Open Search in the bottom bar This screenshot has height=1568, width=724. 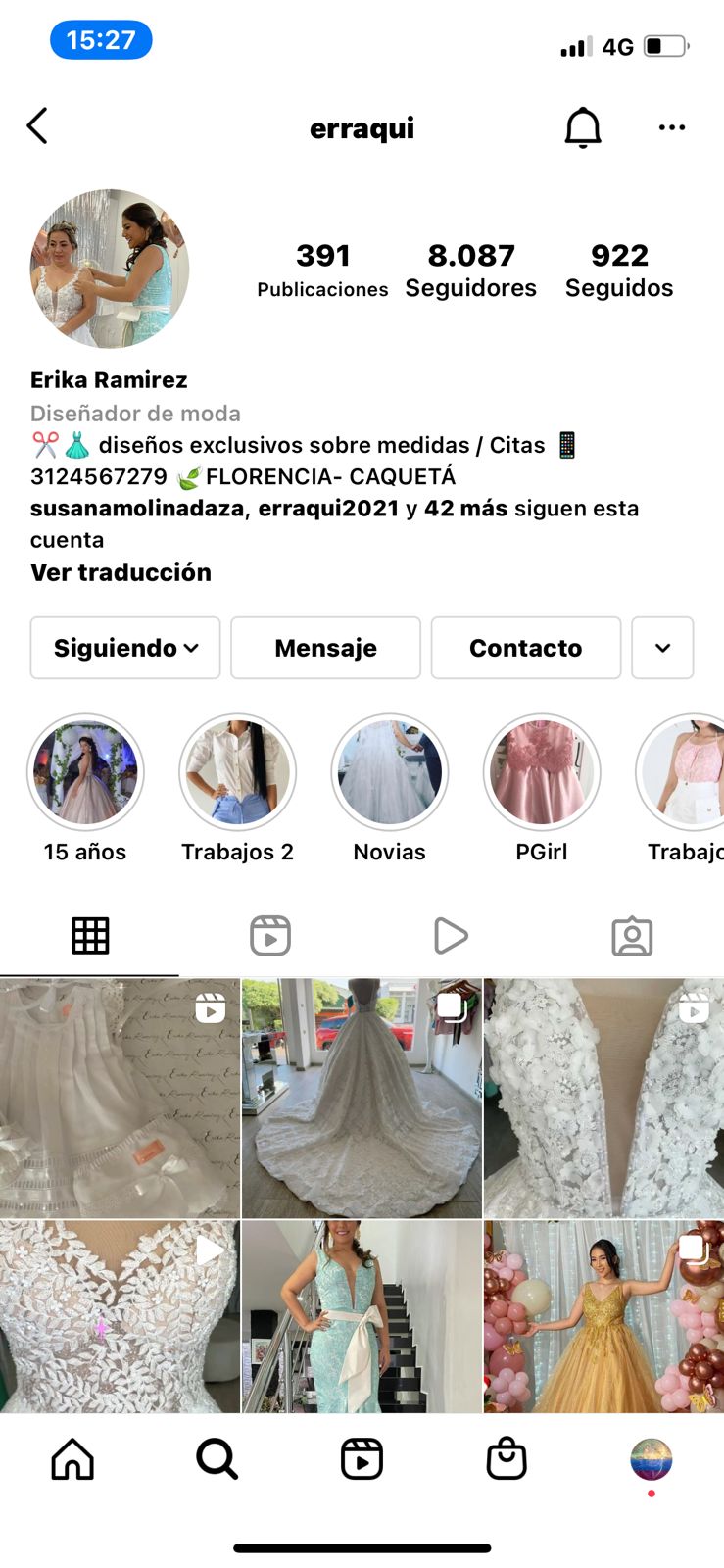pyautogui.click(x=217, y=1459)
